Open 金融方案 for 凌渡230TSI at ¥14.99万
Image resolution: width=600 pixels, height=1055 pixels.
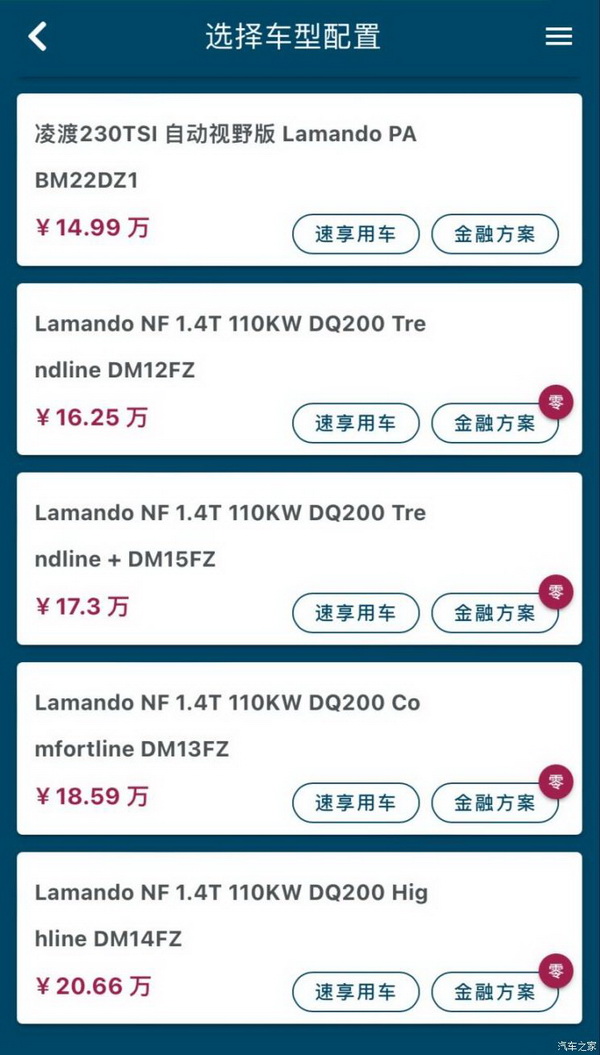click(x=494, y=234)
